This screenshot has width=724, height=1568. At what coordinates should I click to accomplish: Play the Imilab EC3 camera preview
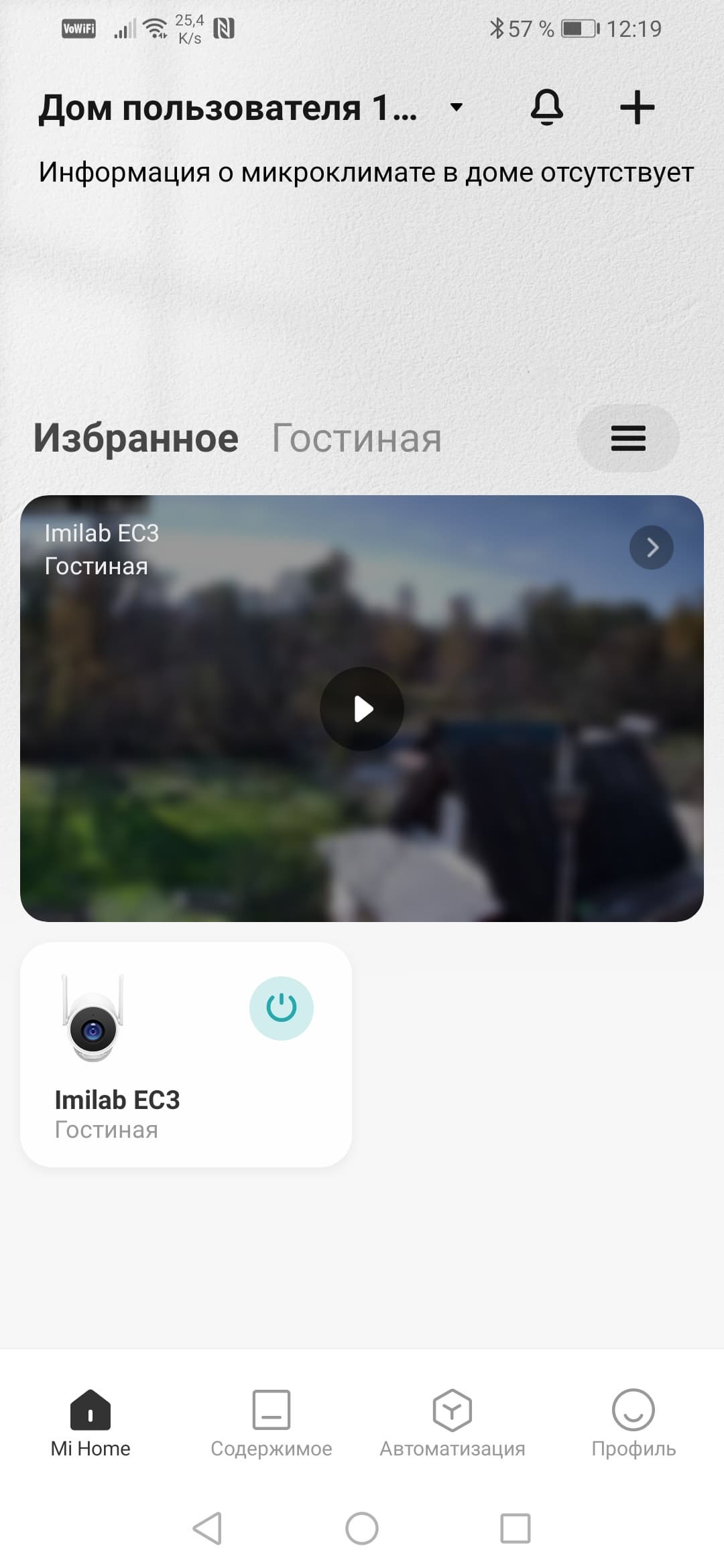point(362,709)
